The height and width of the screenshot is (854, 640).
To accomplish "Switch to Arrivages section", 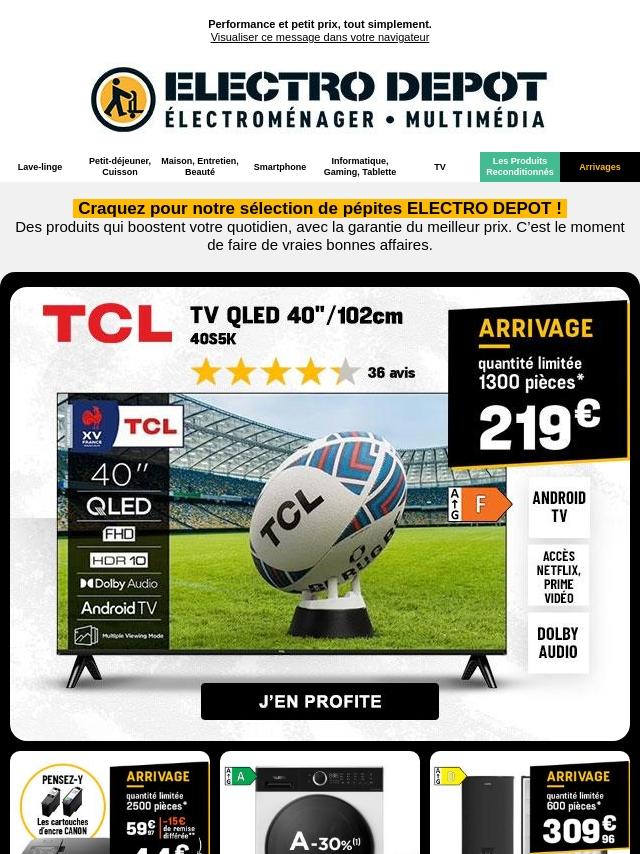I will tap(600, 167).
